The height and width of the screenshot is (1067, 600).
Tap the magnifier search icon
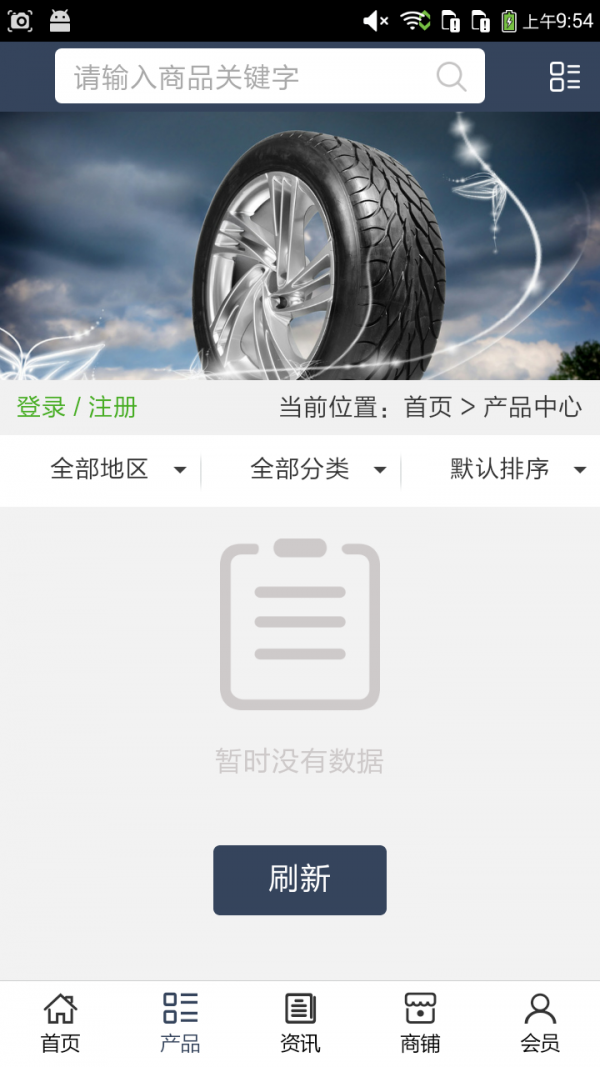coord(452,77)
